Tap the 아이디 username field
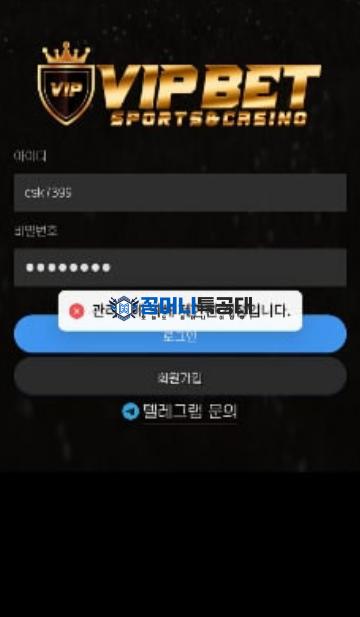The image size is (360, 617). [180, 193]
